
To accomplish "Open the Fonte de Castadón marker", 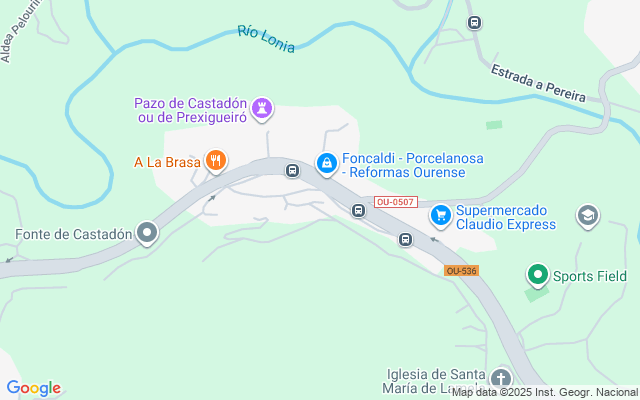I will (x=147, y=234).
